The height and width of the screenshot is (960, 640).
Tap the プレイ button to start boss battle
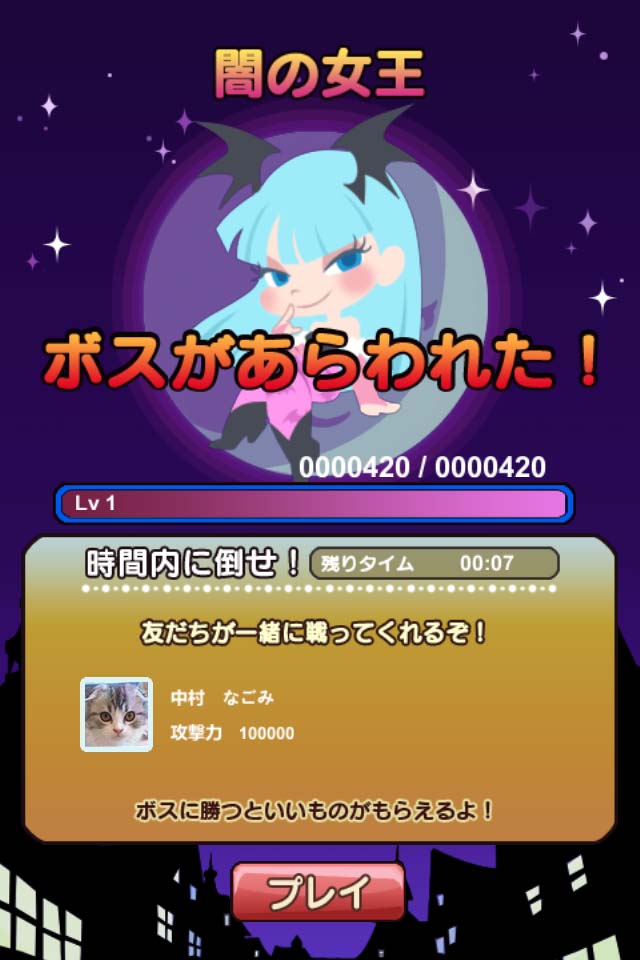click(x=319, y=890)
